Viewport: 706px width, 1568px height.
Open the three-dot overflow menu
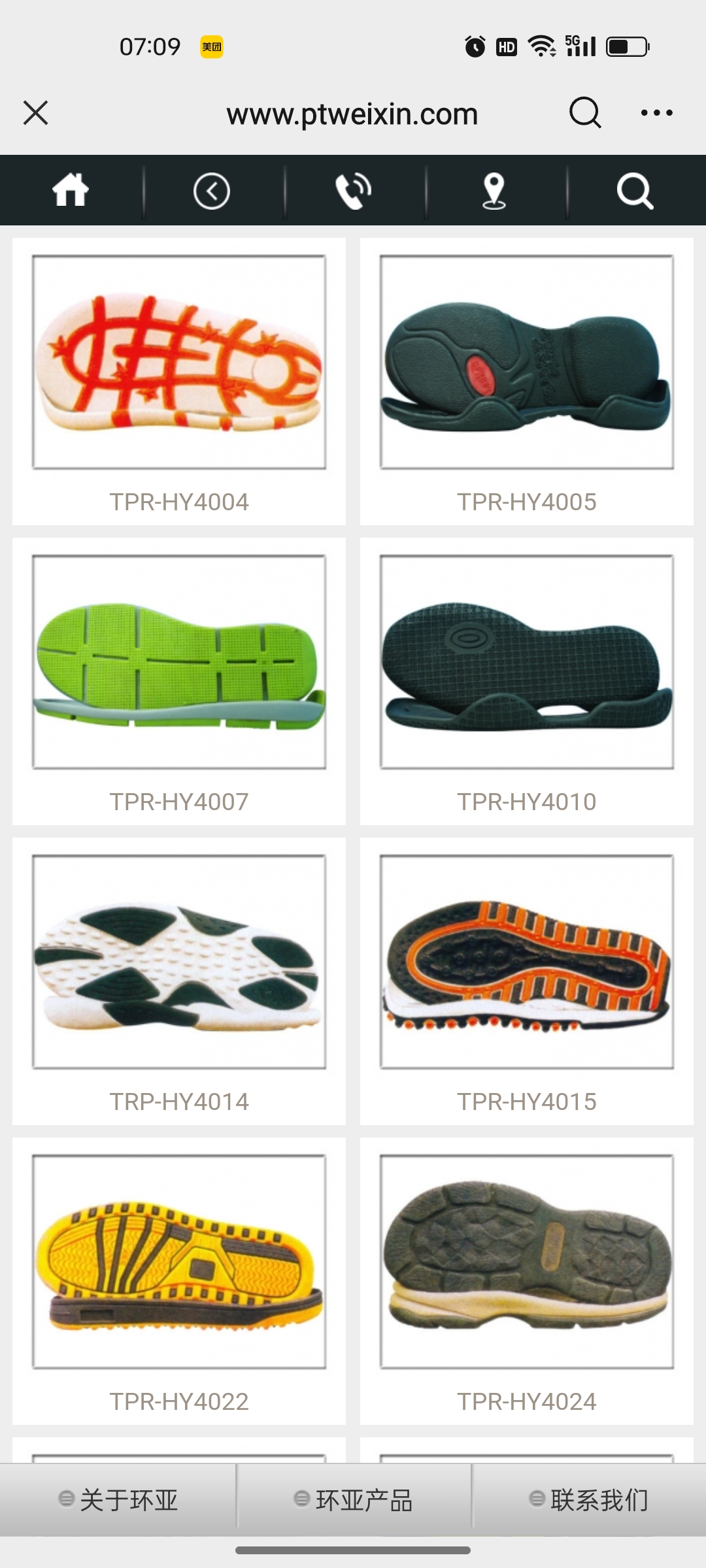[x=656, y=113]
